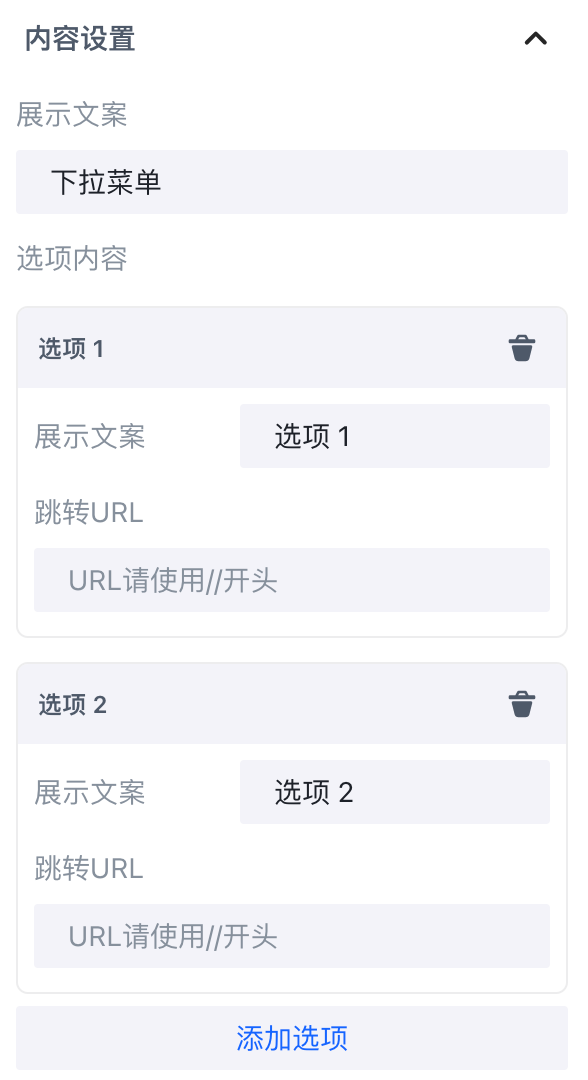Viewport: 588px width, 1080px height.
Task: Delete 选项 1 with trash icon
Action: click(522, 349)
